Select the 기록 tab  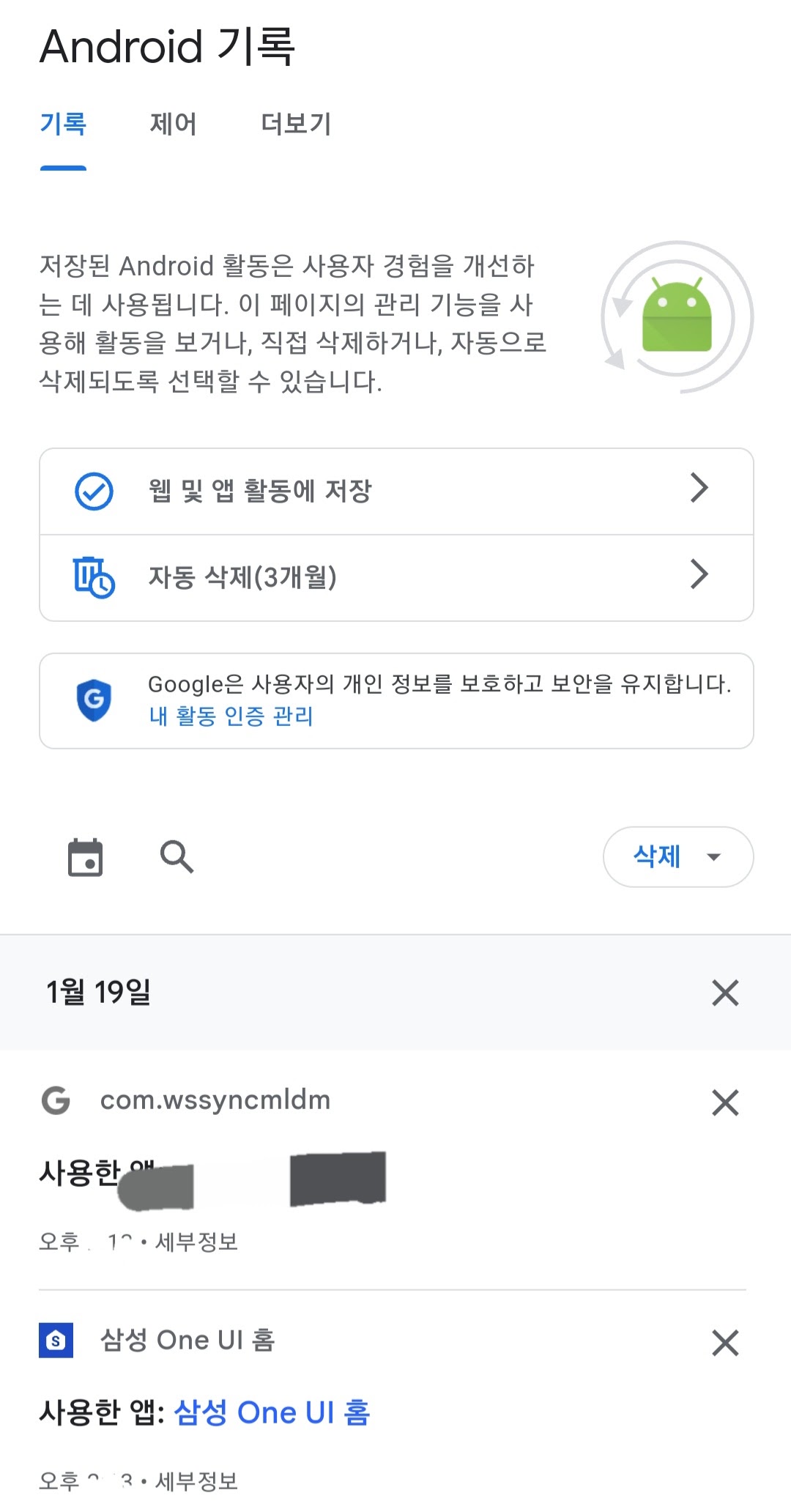pyautogui.click(x=63, y=125)
